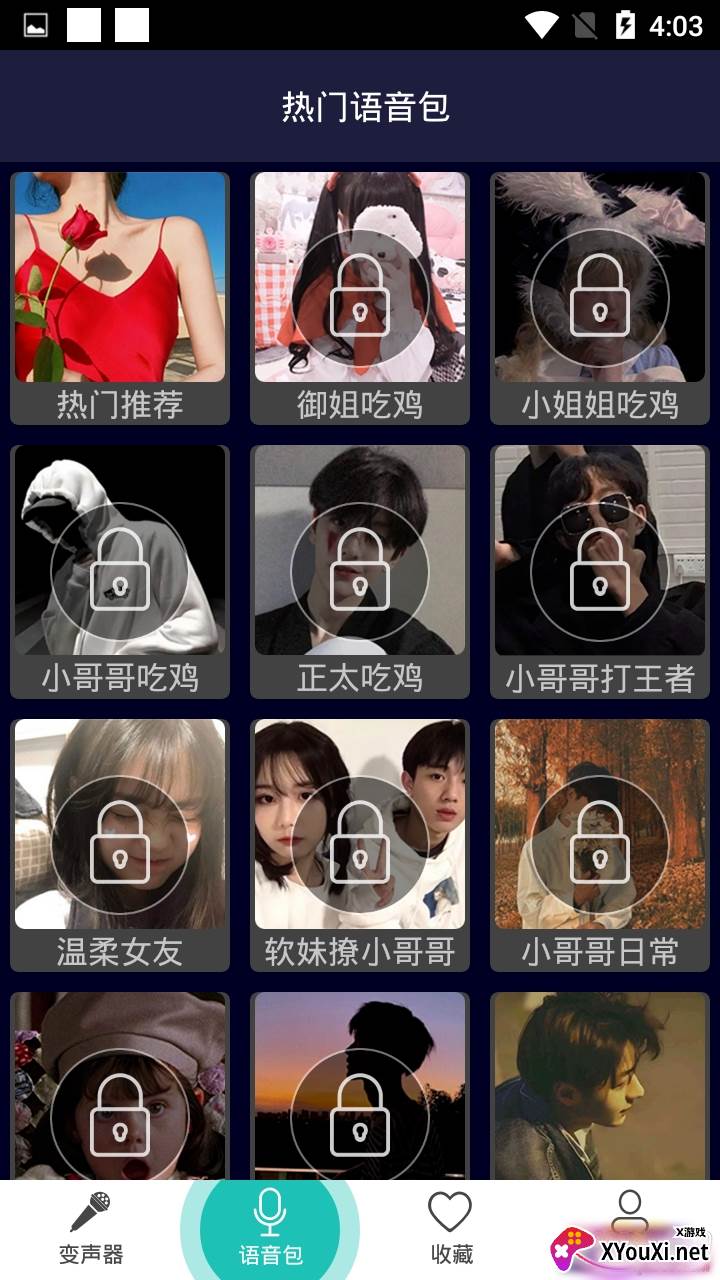The image size is (720, 1280).
Task: Select the 御姐吃鸡 voice pack
Action: [360, 297]
